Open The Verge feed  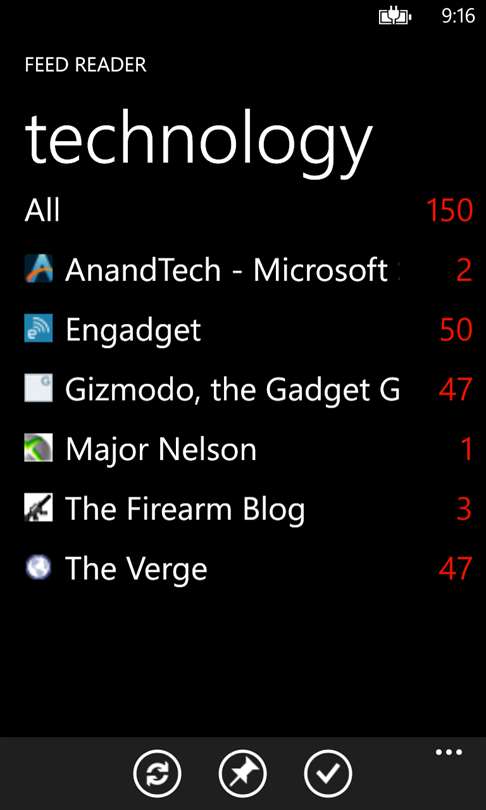(248, 568)
